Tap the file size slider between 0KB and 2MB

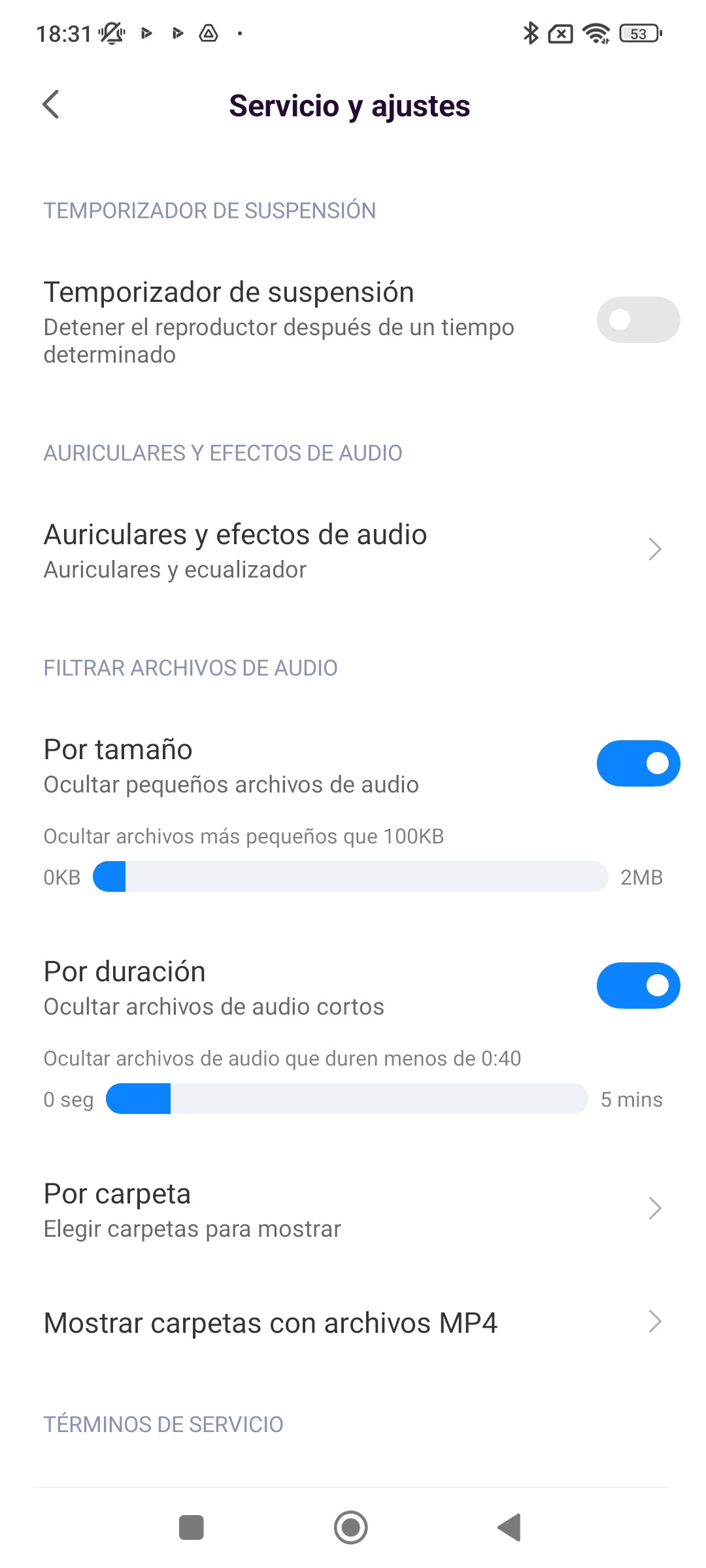pos(350,877)
